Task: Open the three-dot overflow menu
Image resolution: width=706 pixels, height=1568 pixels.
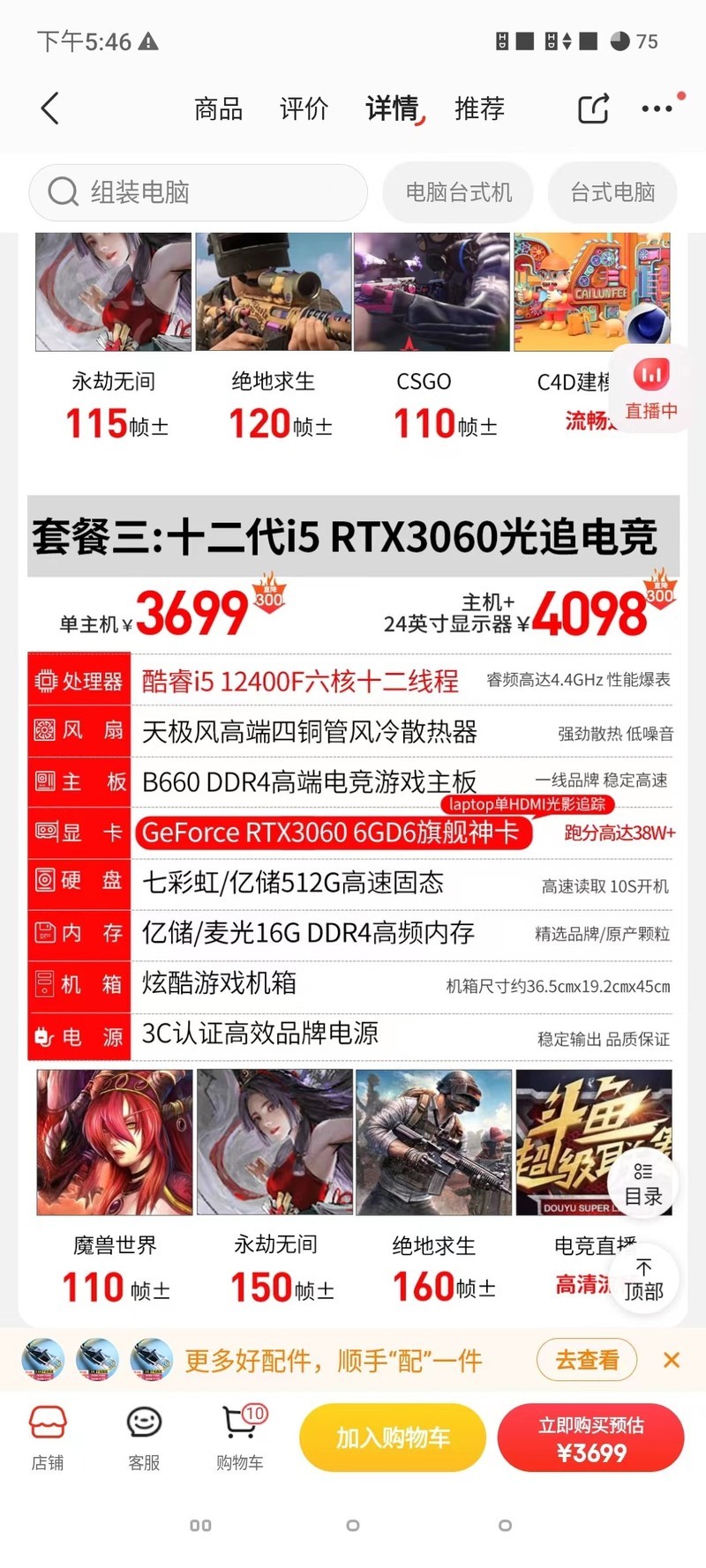Action: 657,108
